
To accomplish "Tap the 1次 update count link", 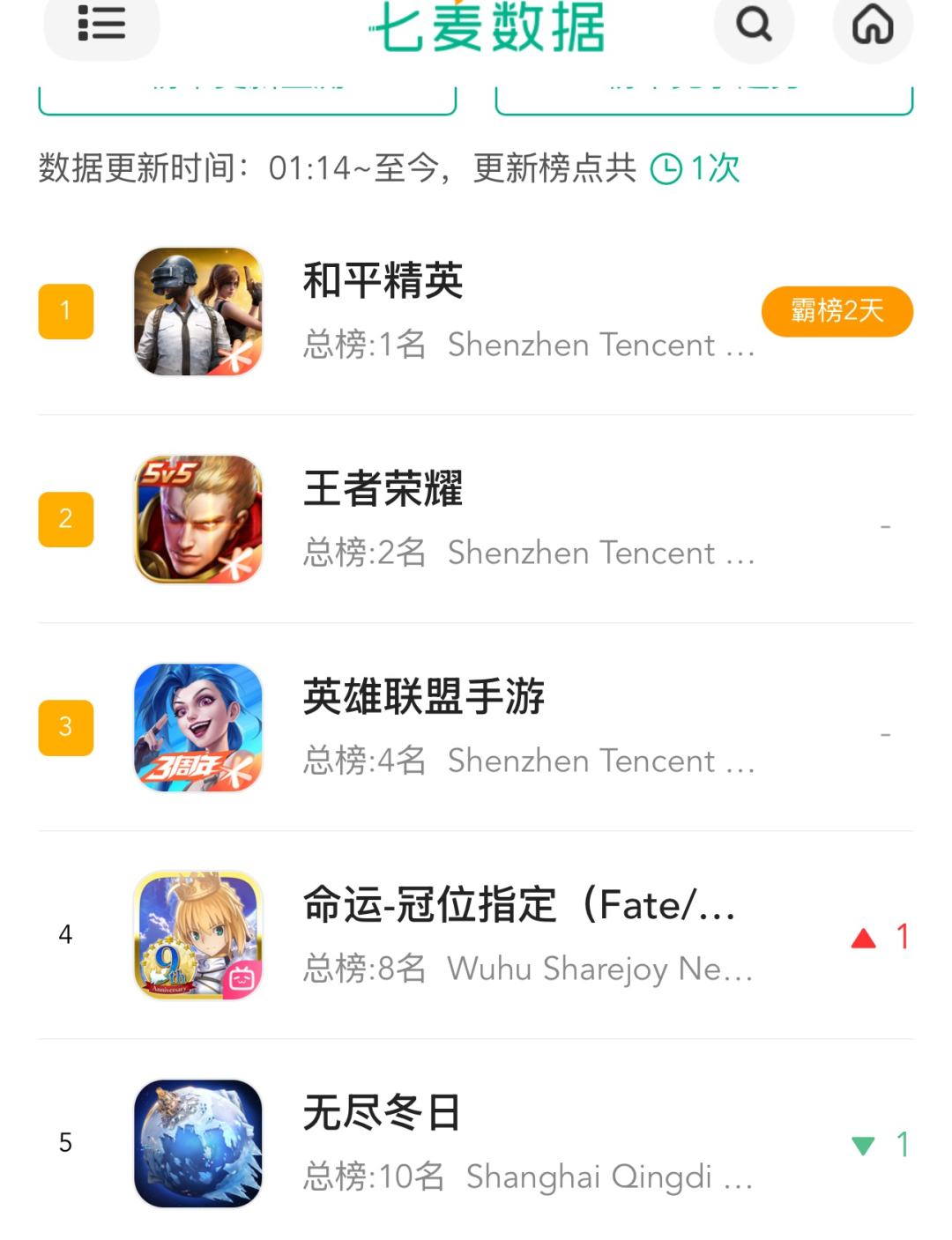I will pyautogui.click(x=696, y=168).
